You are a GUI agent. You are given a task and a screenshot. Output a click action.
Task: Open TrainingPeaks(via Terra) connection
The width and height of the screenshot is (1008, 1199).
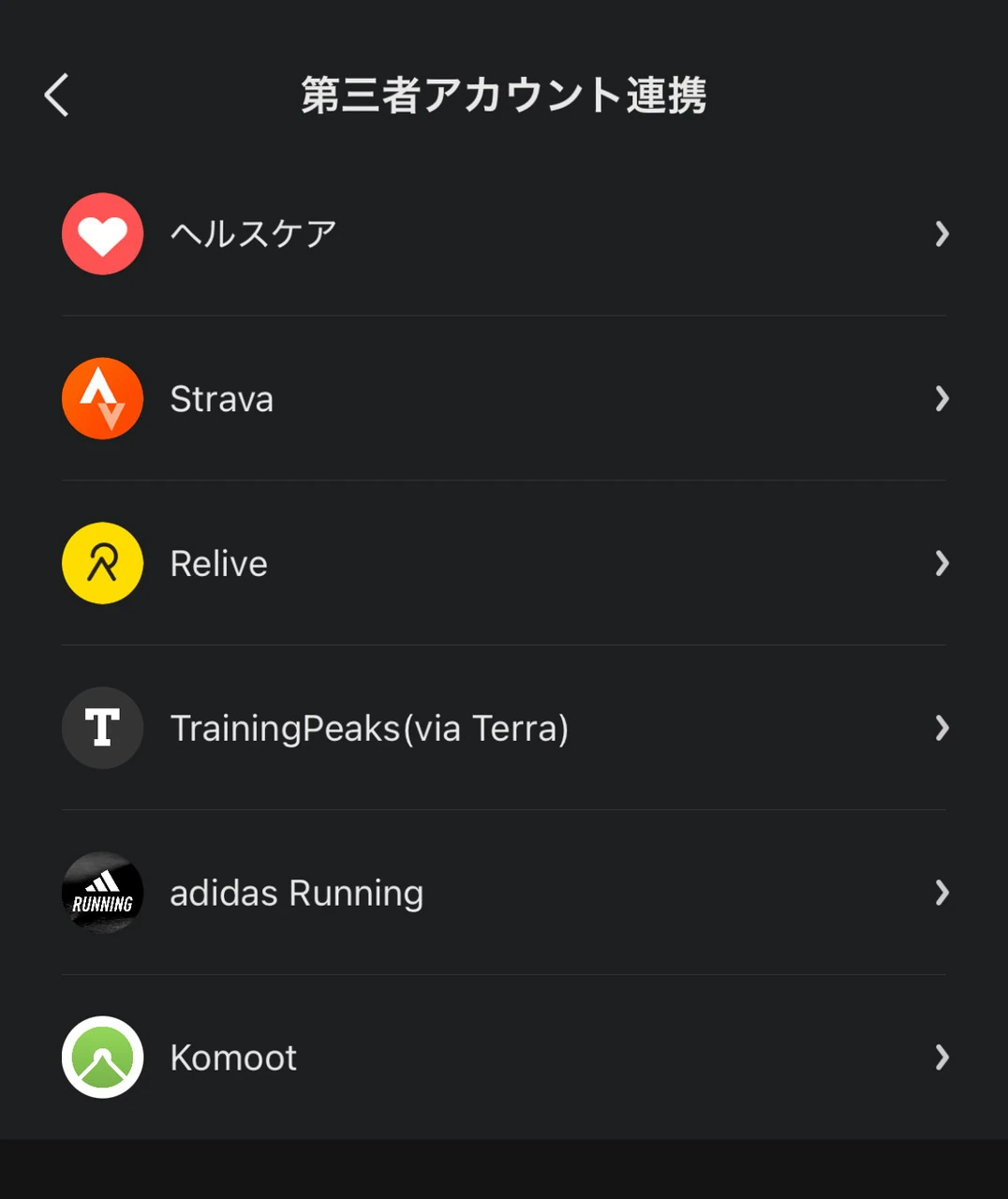point(504,729)
